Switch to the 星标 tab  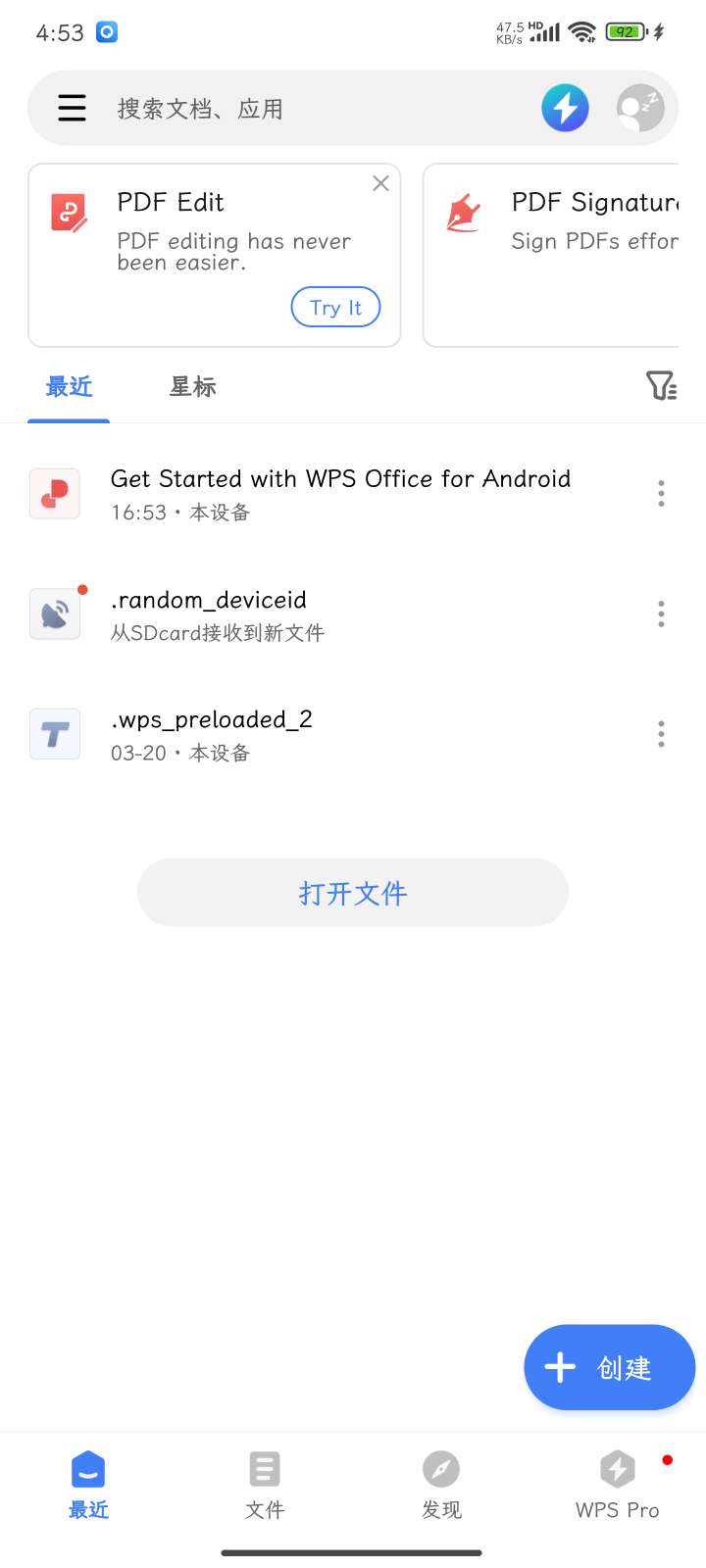click(x=192, y=387)
